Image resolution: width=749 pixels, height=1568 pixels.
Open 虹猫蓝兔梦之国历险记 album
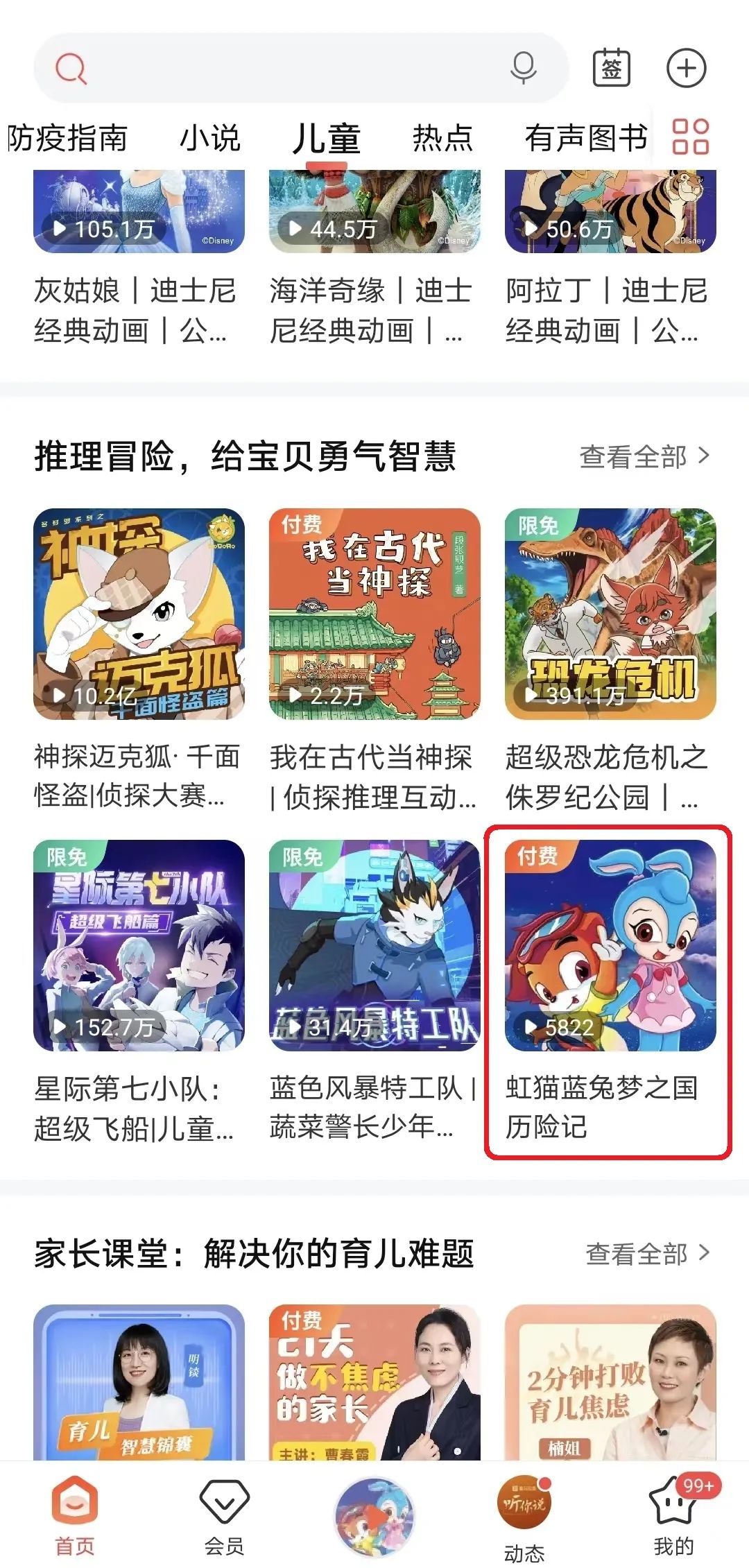(x=610, y=945)
